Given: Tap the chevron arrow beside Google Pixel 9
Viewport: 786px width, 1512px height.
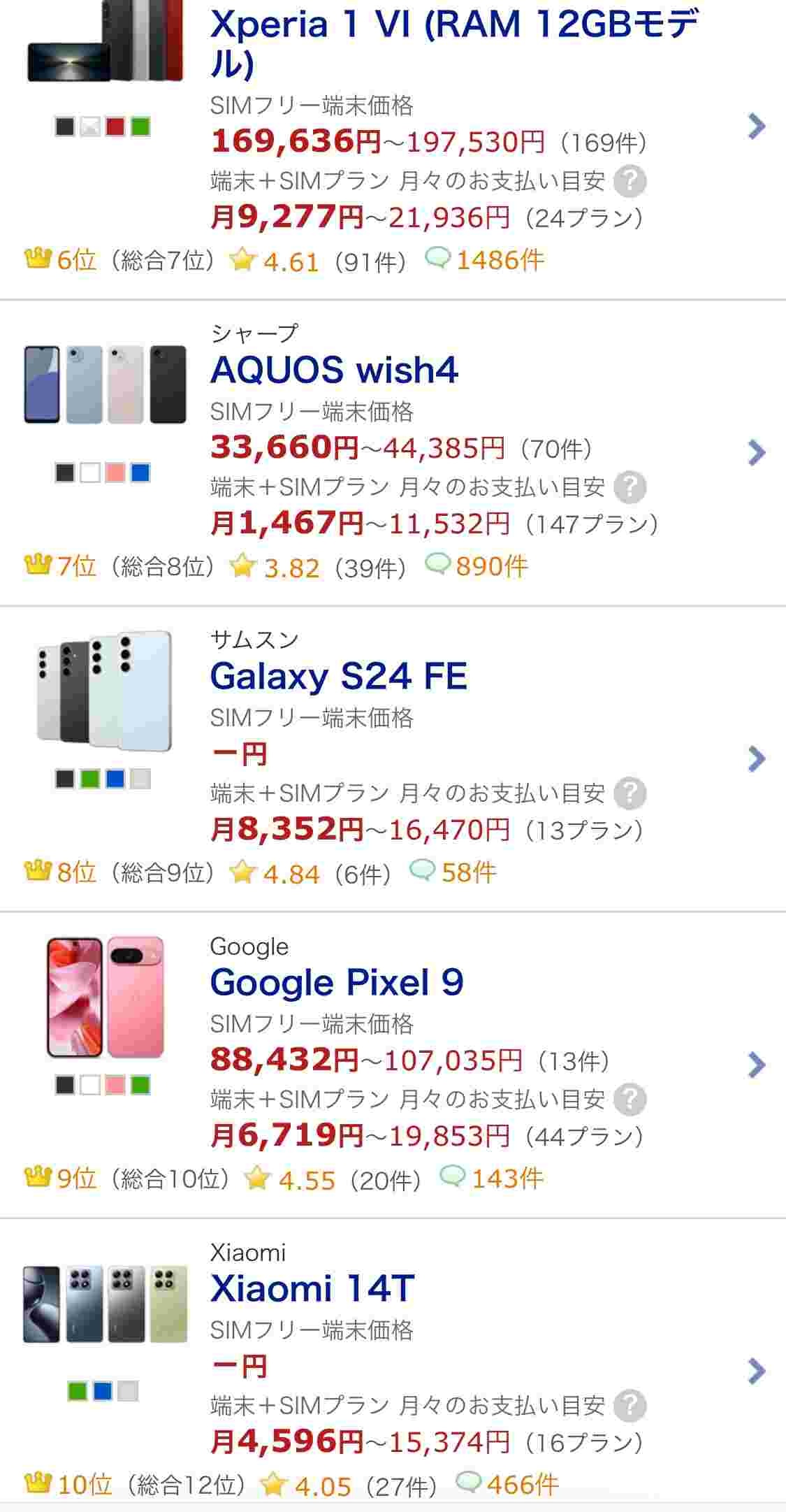Looking at the screenshot, I should tap(757, 1065).
